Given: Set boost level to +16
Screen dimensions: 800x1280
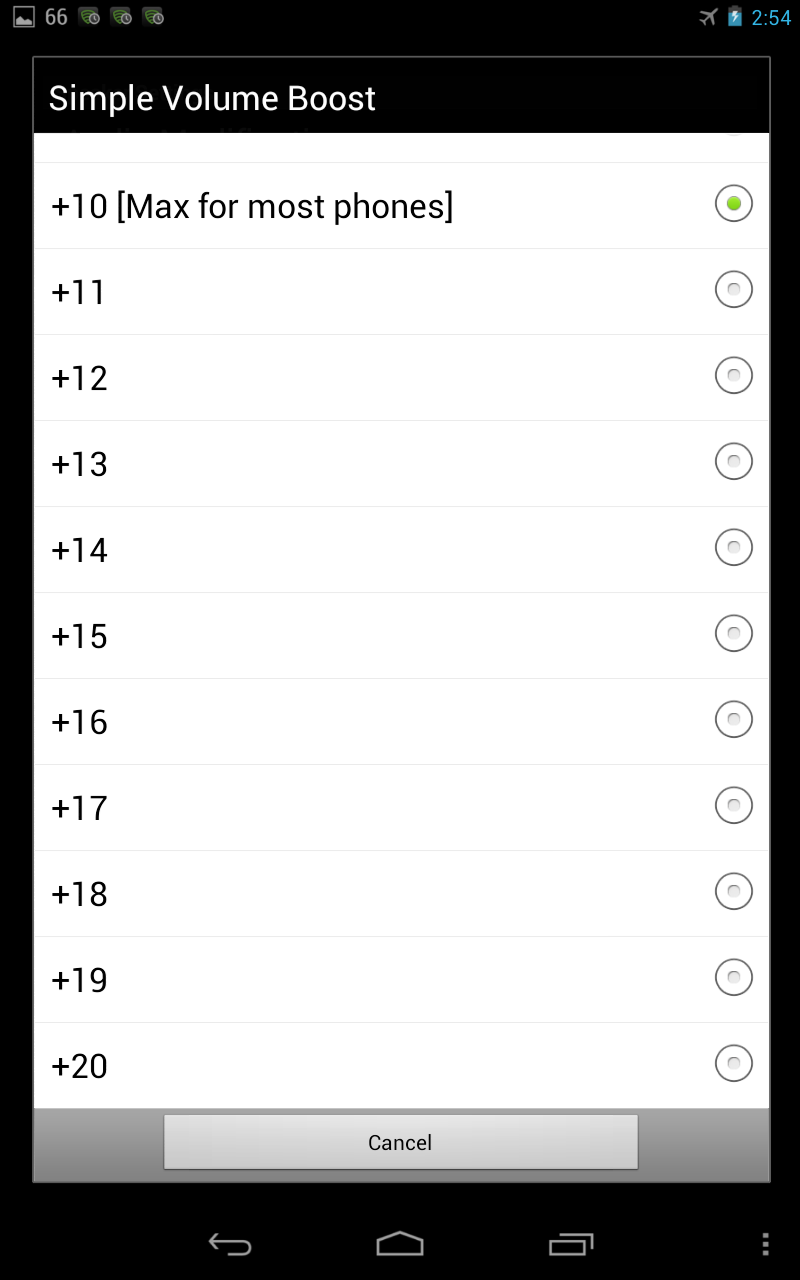Looking at the screenshot, I should pyautogui.click(x=401, y=722).
